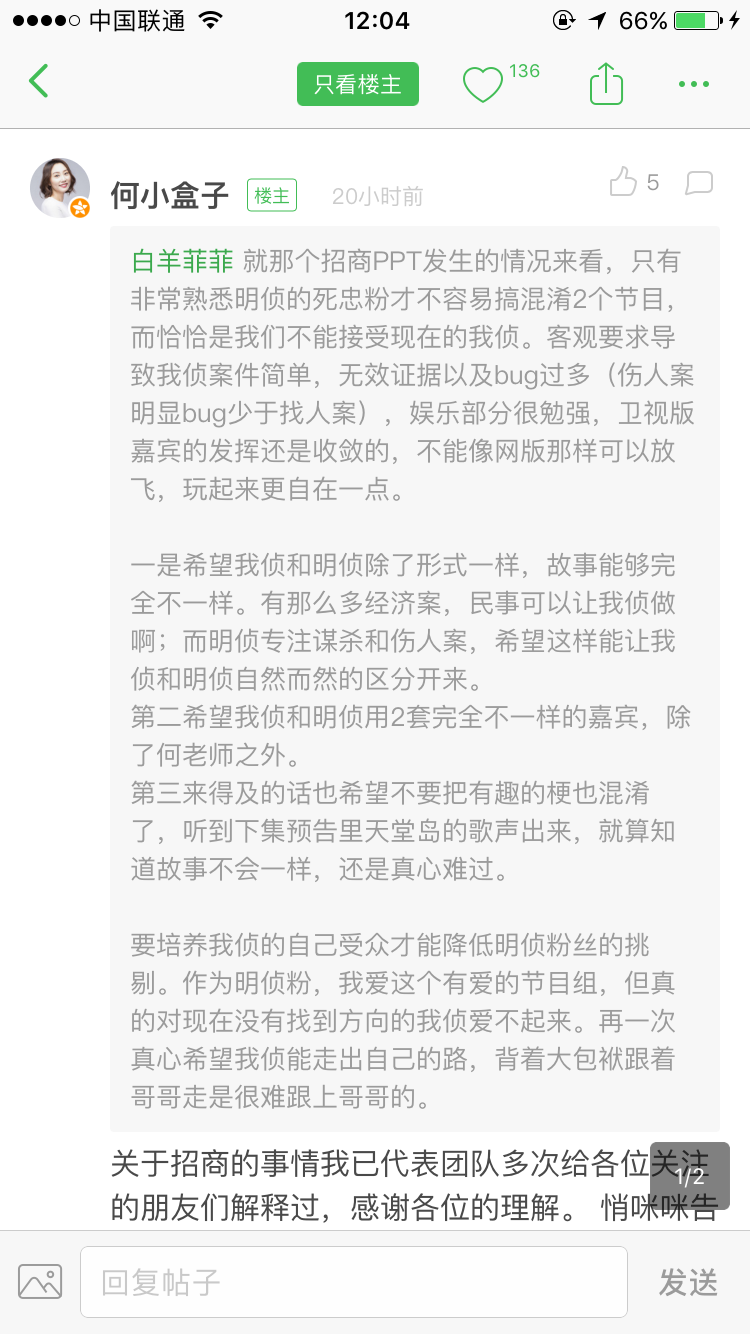Go back using the green arrow
Image resolution: width=750 pixels, height=1334 pixels.
(x=39, y=81)
